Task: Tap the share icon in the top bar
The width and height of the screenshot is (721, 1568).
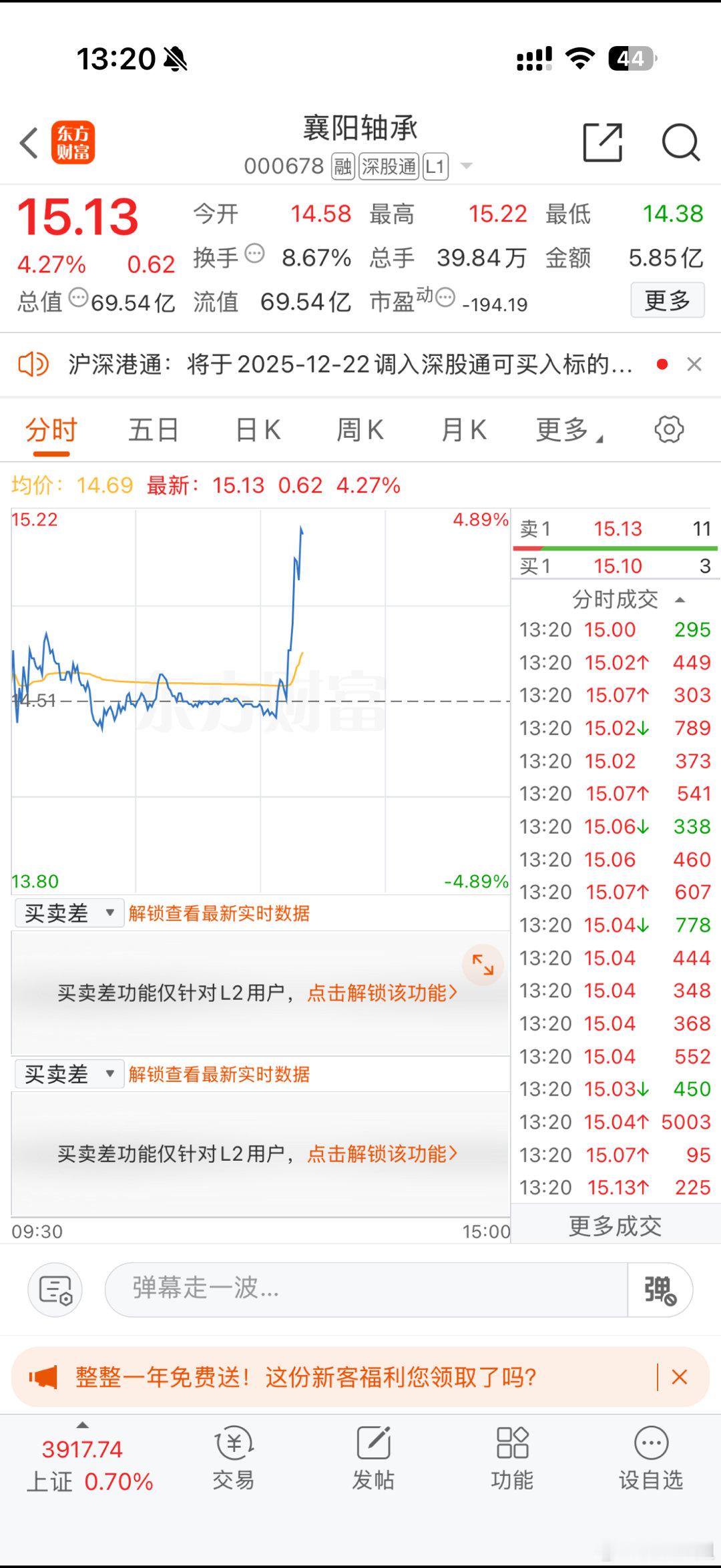Action: [x=602, y=142]
